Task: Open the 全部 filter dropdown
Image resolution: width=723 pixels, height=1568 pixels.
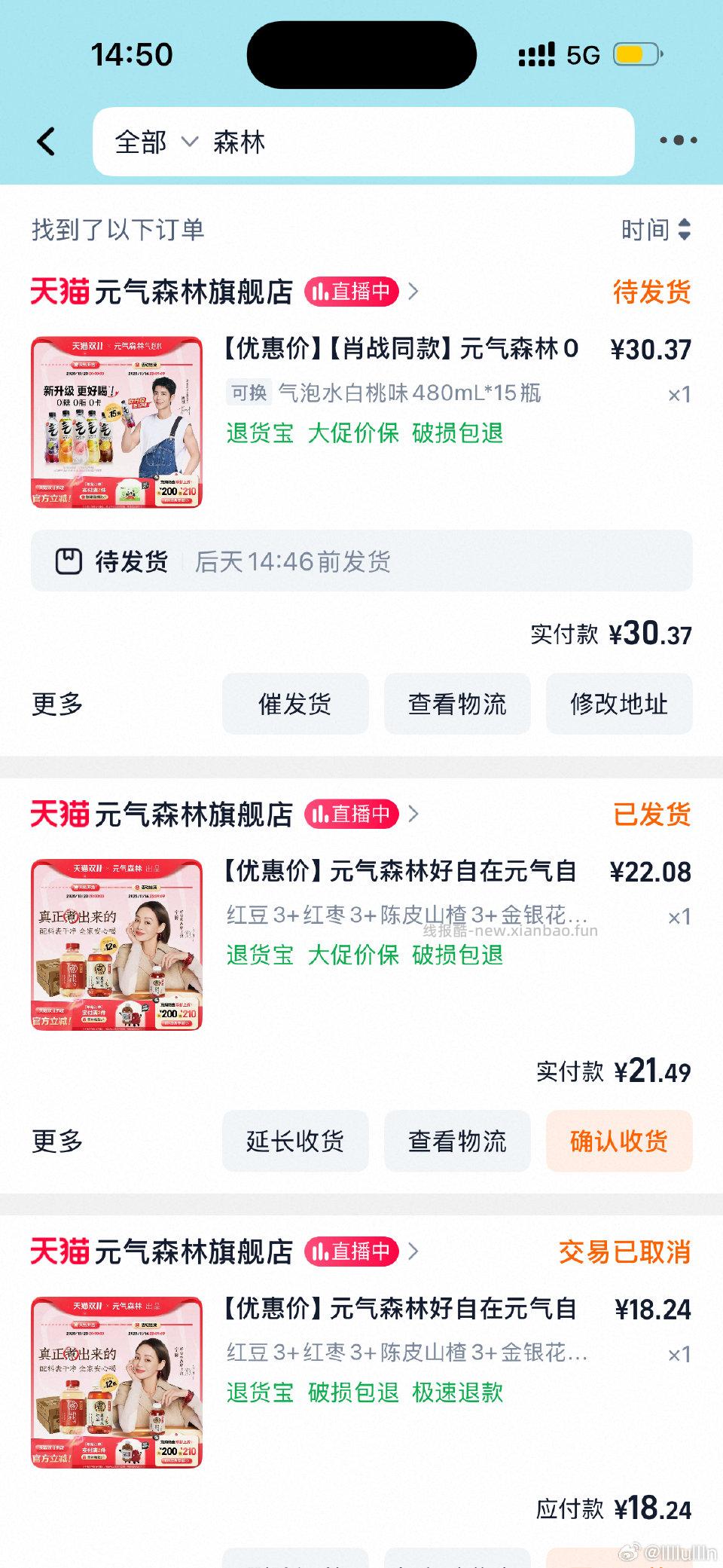Action: (150, 142)
